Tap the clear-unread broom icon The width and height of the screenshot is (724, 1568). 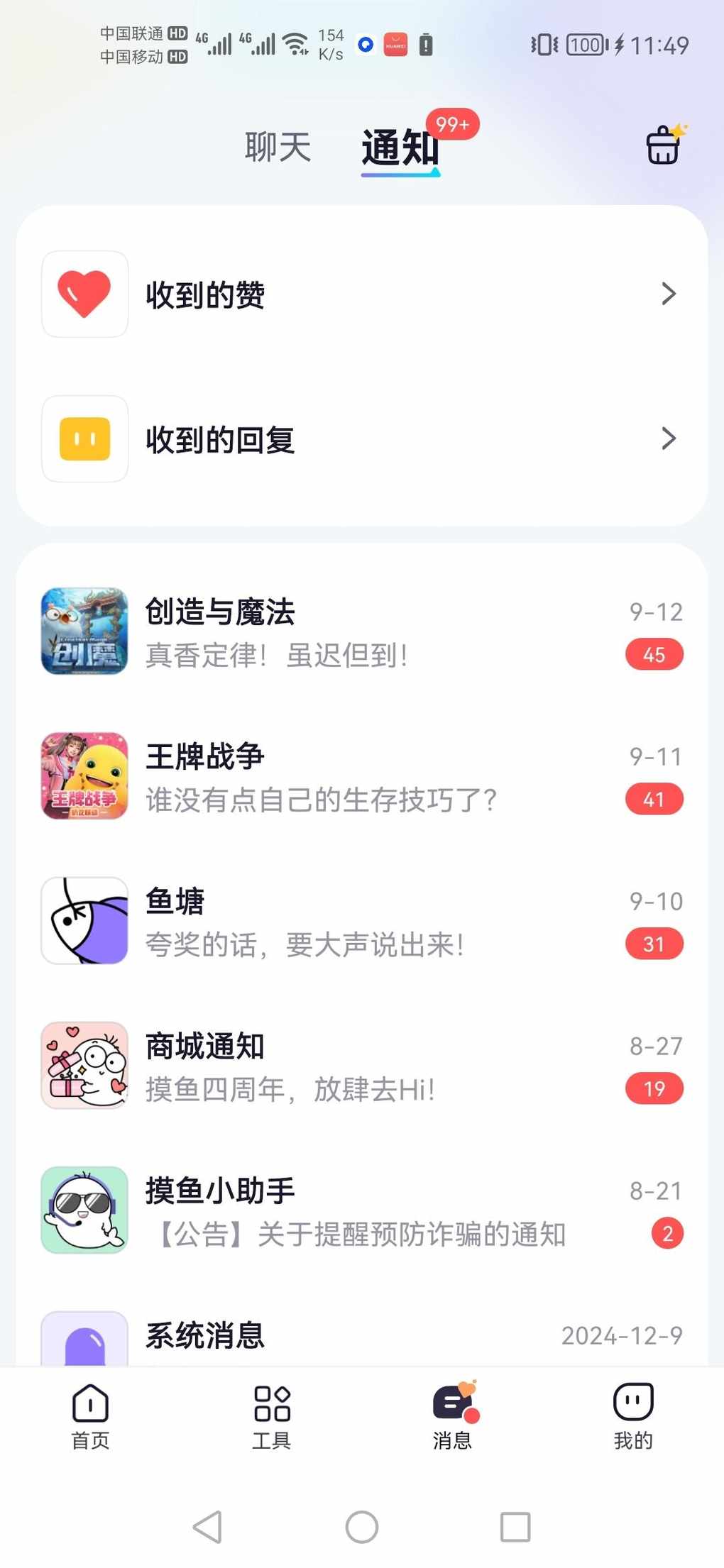coord(664,145)
